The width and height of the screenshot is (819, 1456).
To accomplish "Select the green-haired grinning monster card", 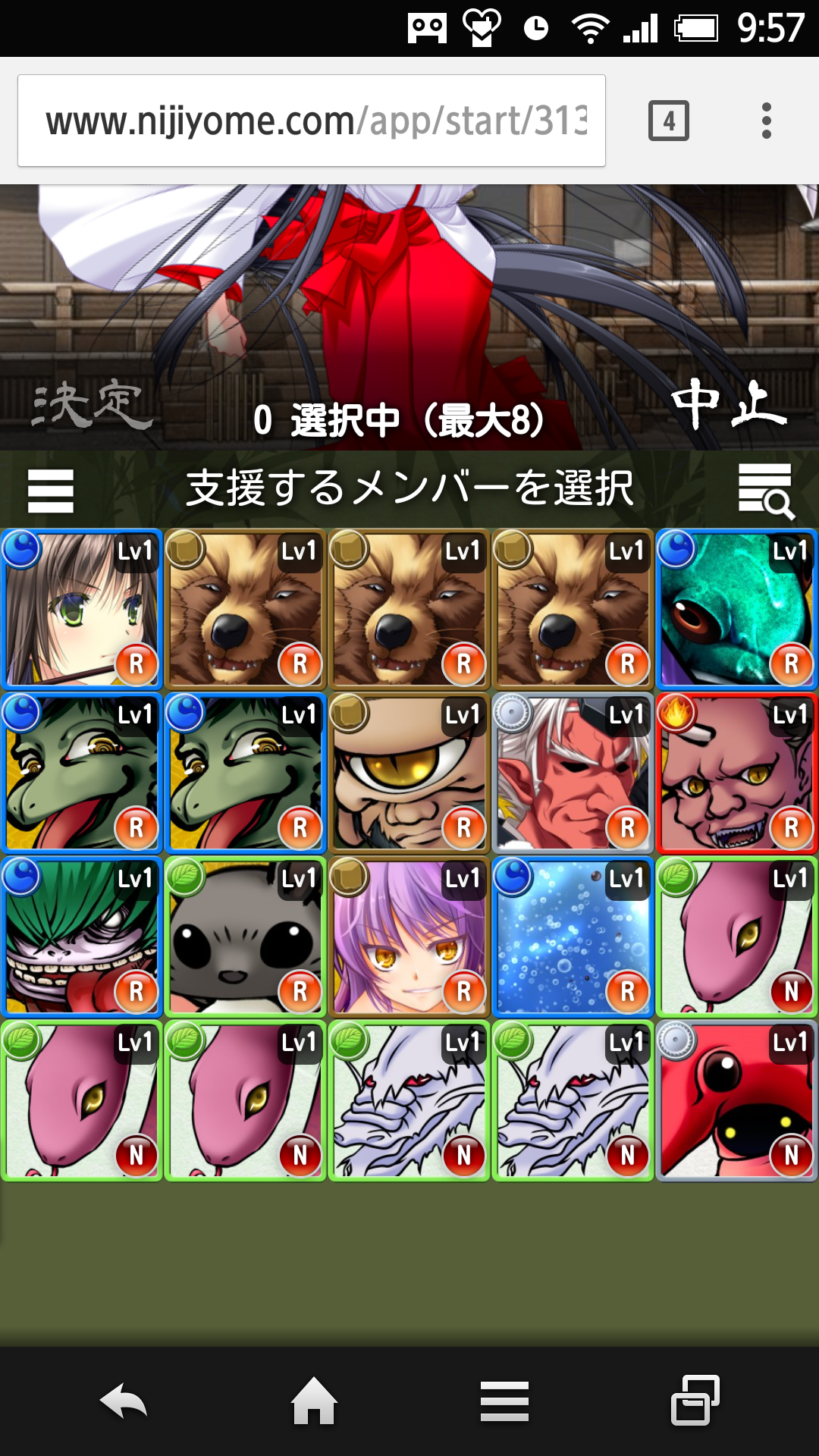I will coord(81,937).
